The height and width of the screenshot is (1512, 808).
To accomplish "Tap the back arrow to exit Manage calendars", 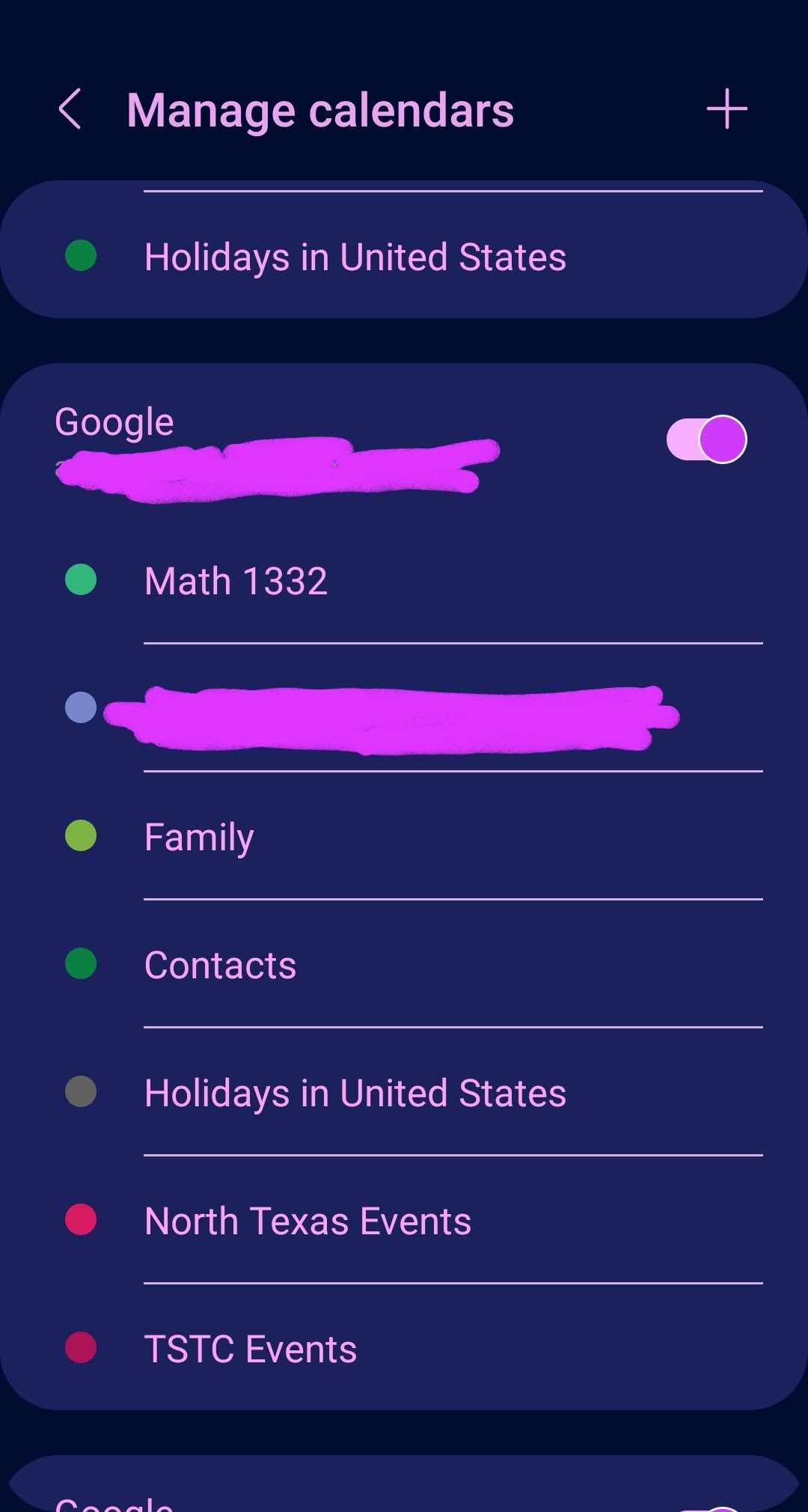I will coord(71,109).
